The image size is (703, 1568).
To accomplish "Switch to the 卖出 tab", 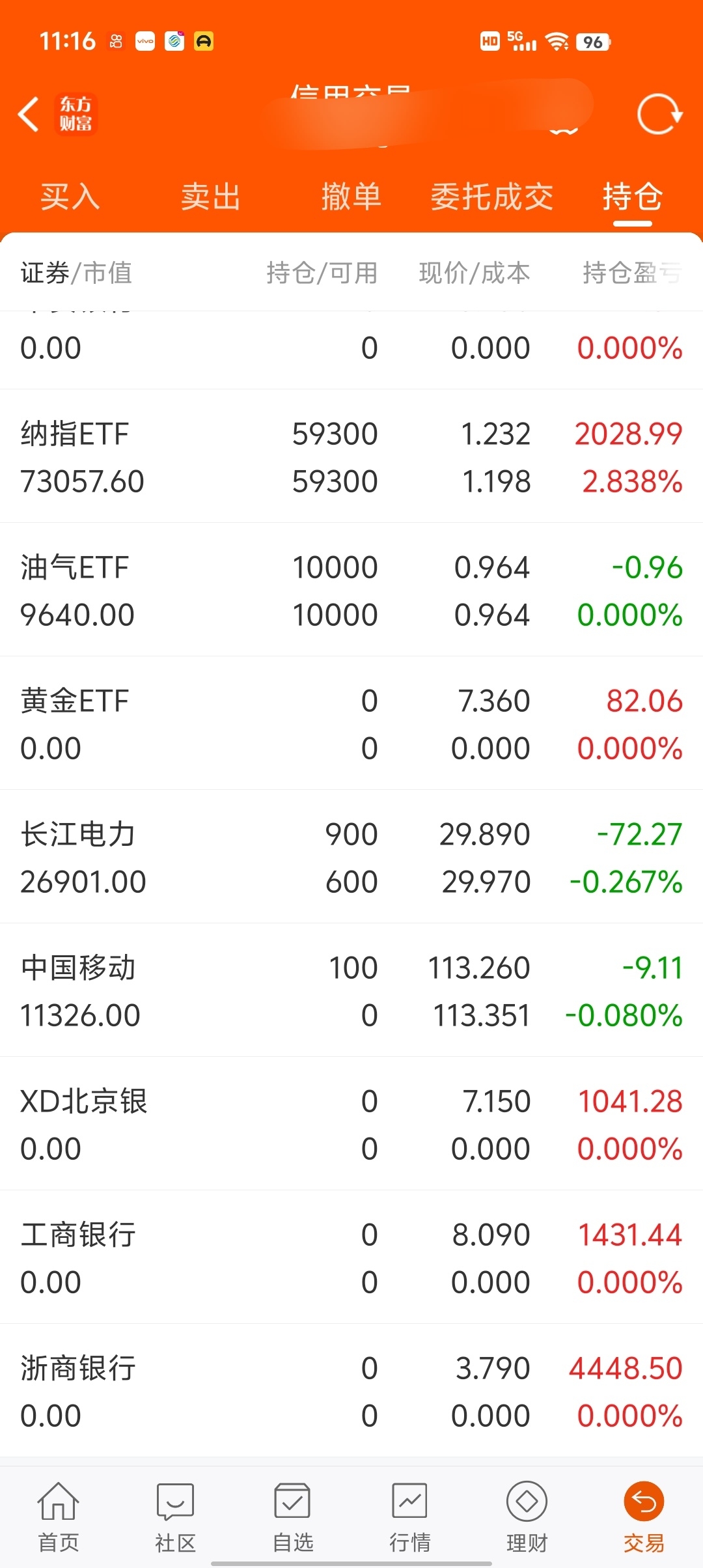I will pos(211,197).
